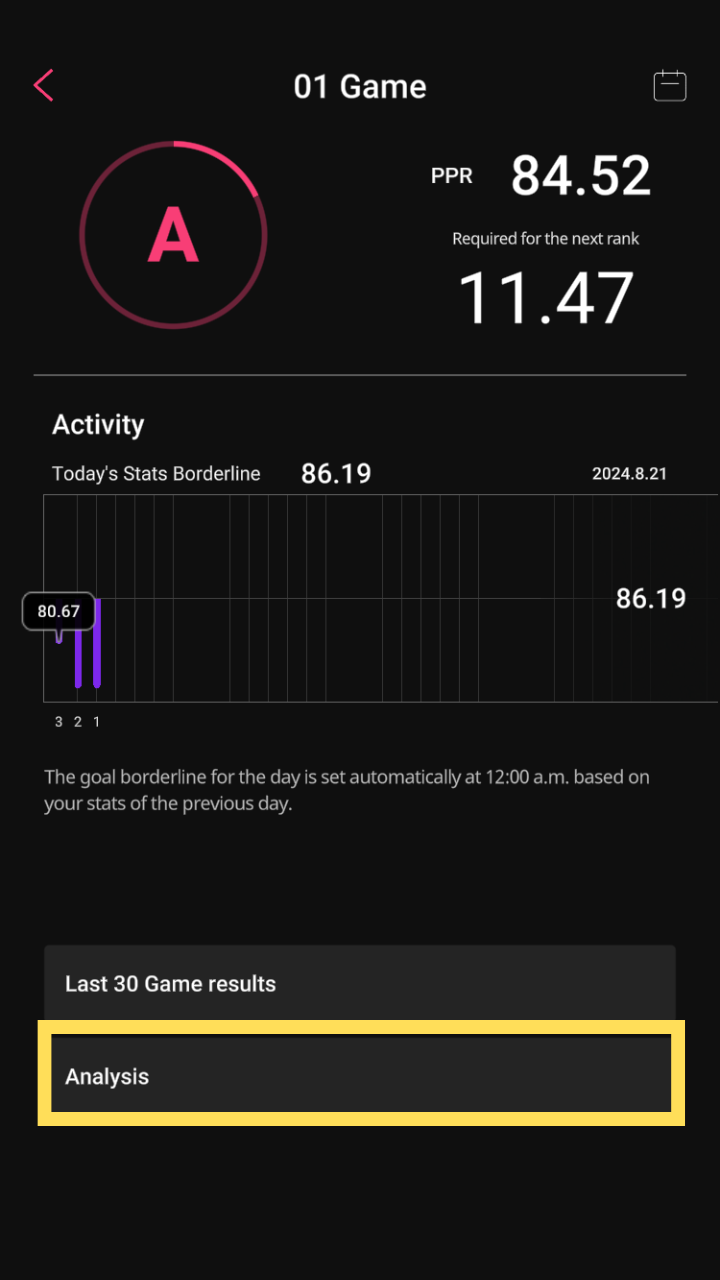This screenshot has height=1280, width=720.
Task: Open the Analysis section
Action: coord(360,1074)
